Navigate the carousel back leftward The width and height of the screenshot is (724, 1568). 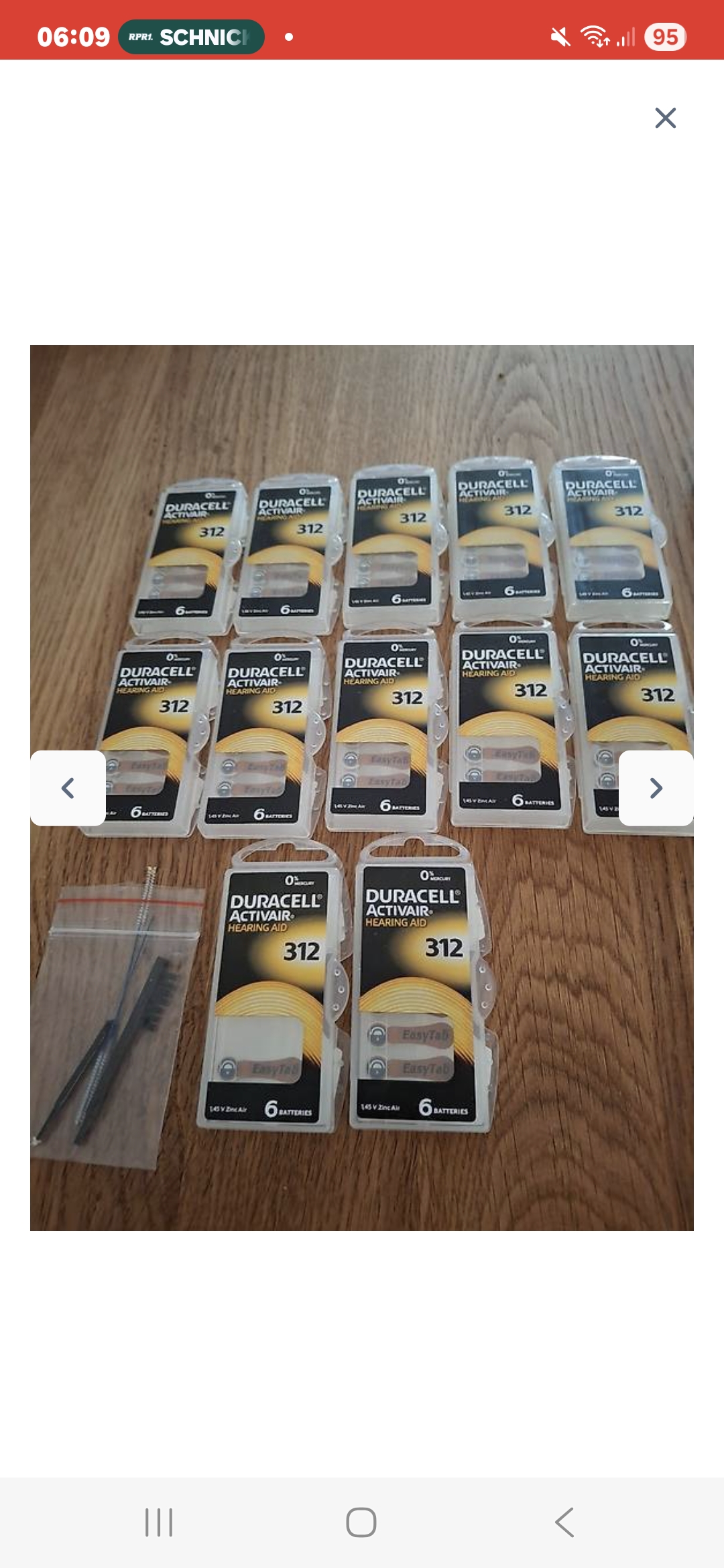coord(67,789)
